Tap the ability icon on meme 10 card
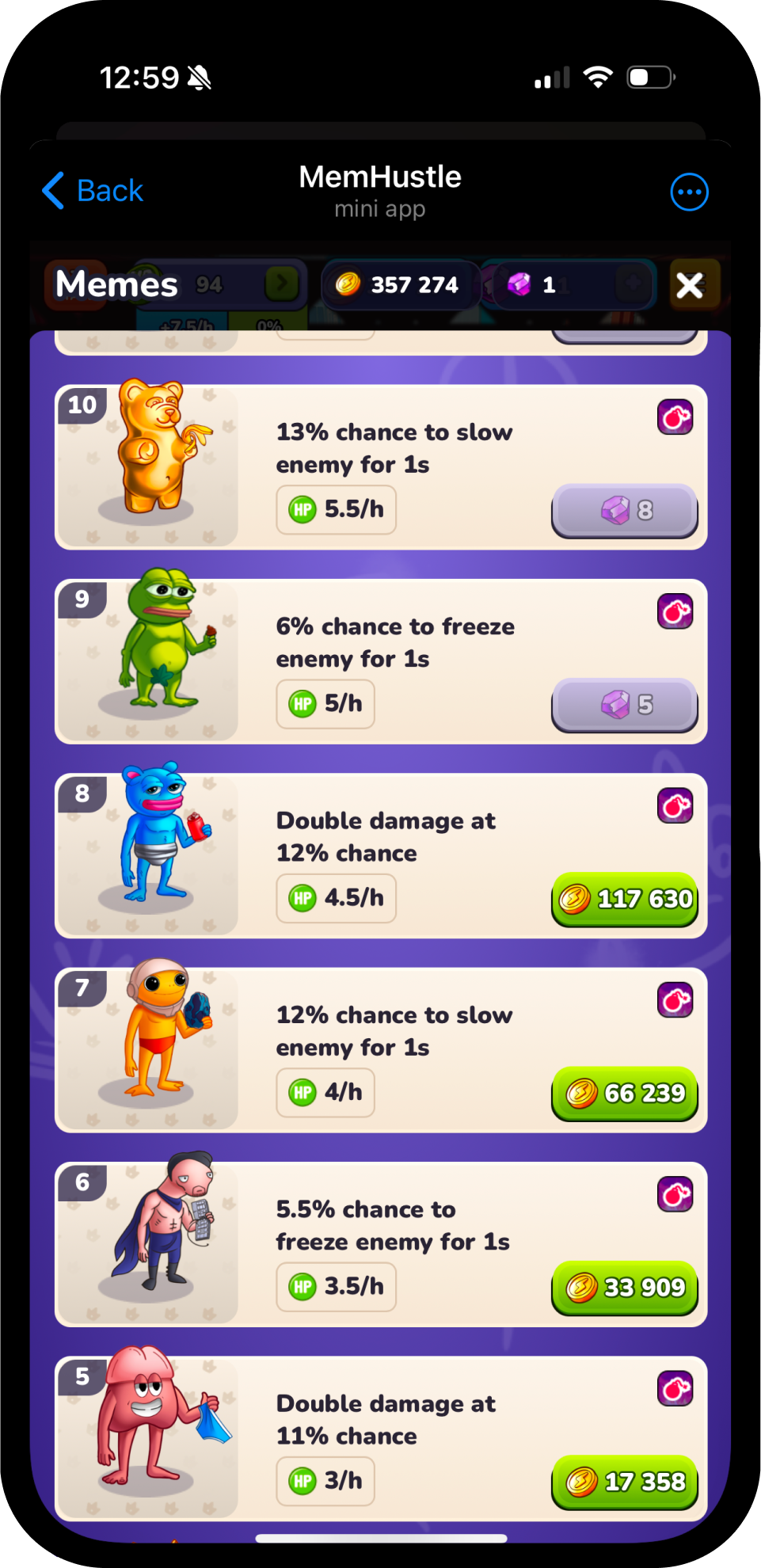761x1568 pixels. (675, 417)
